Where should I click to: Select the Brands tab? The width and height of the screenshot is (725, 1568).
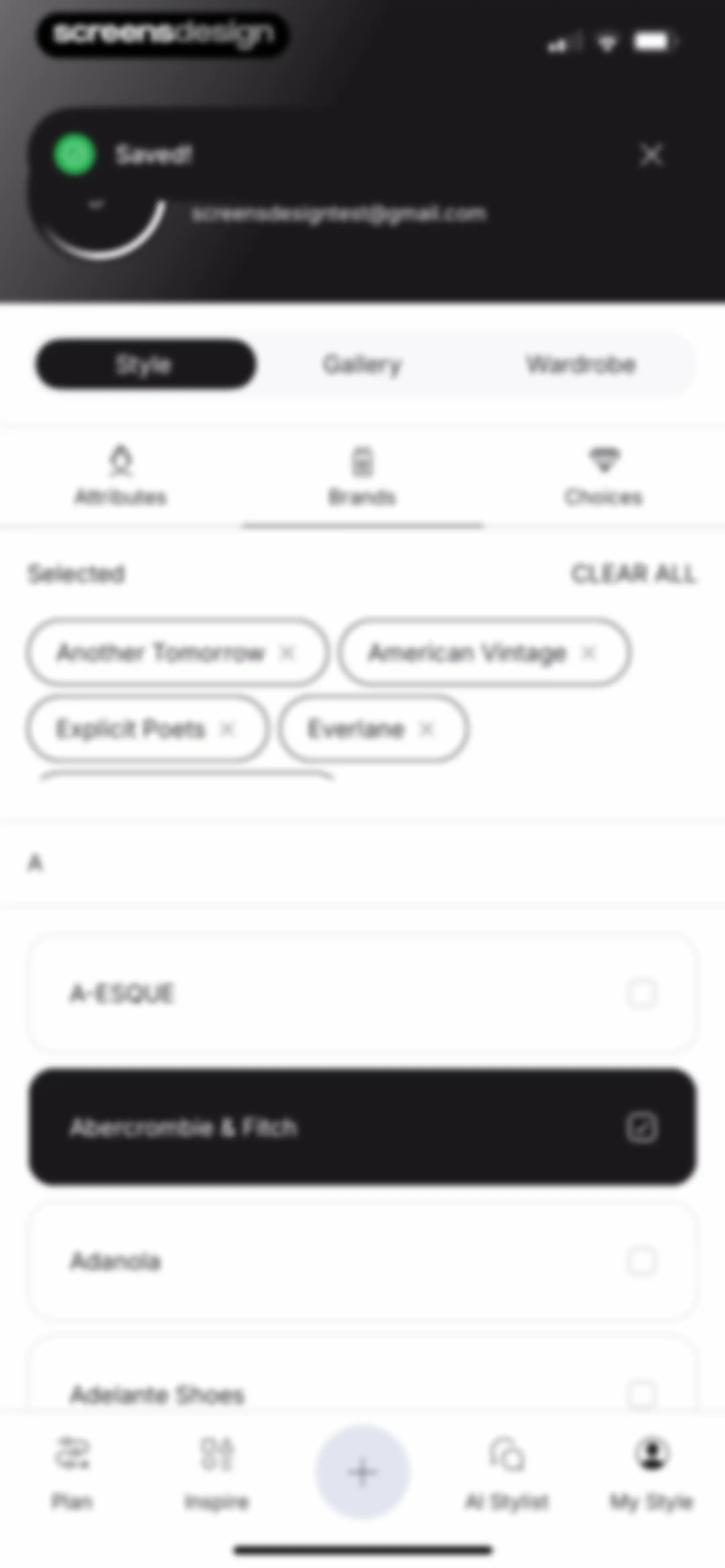tap(362, 477)
